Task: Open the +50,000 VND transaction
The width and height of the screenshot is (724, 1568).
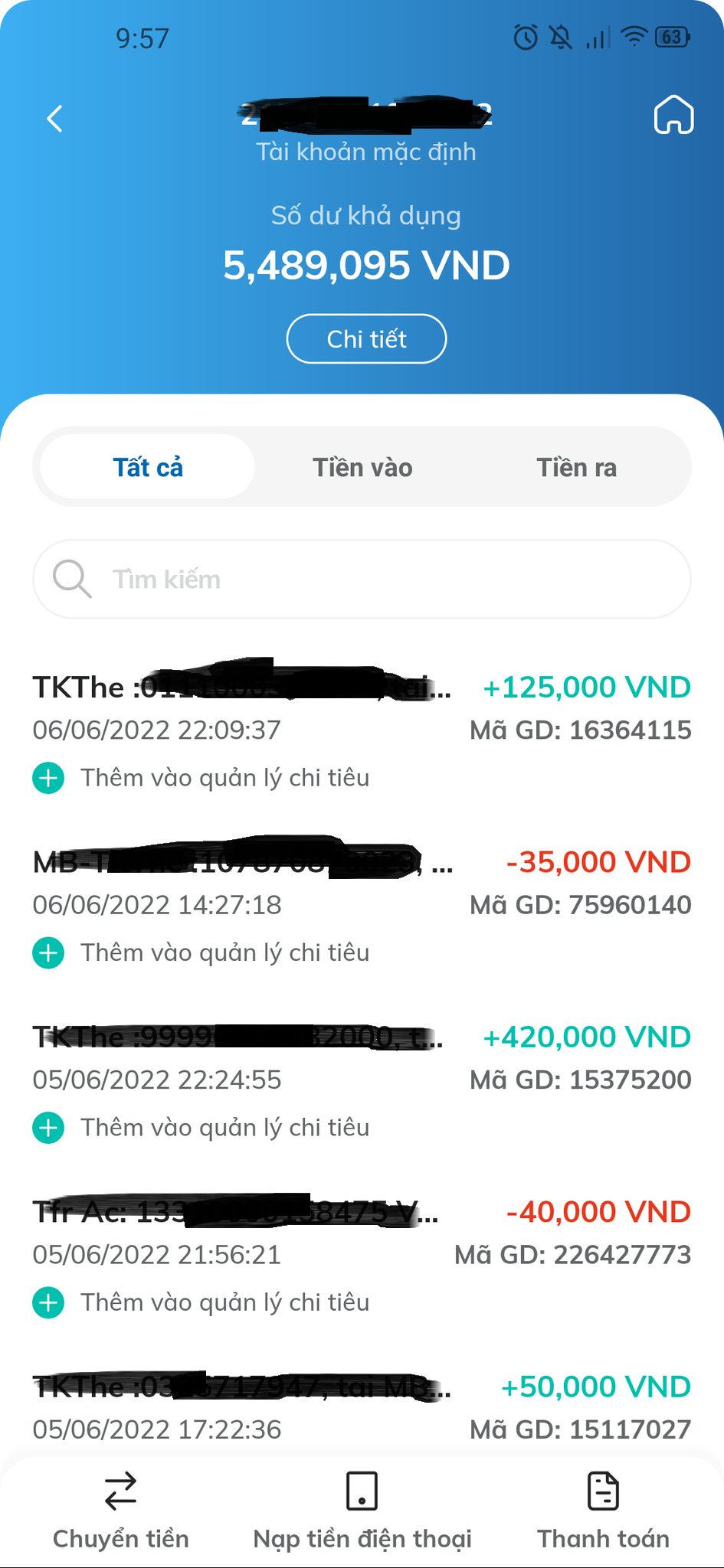Action: [x=362, y=1407]
